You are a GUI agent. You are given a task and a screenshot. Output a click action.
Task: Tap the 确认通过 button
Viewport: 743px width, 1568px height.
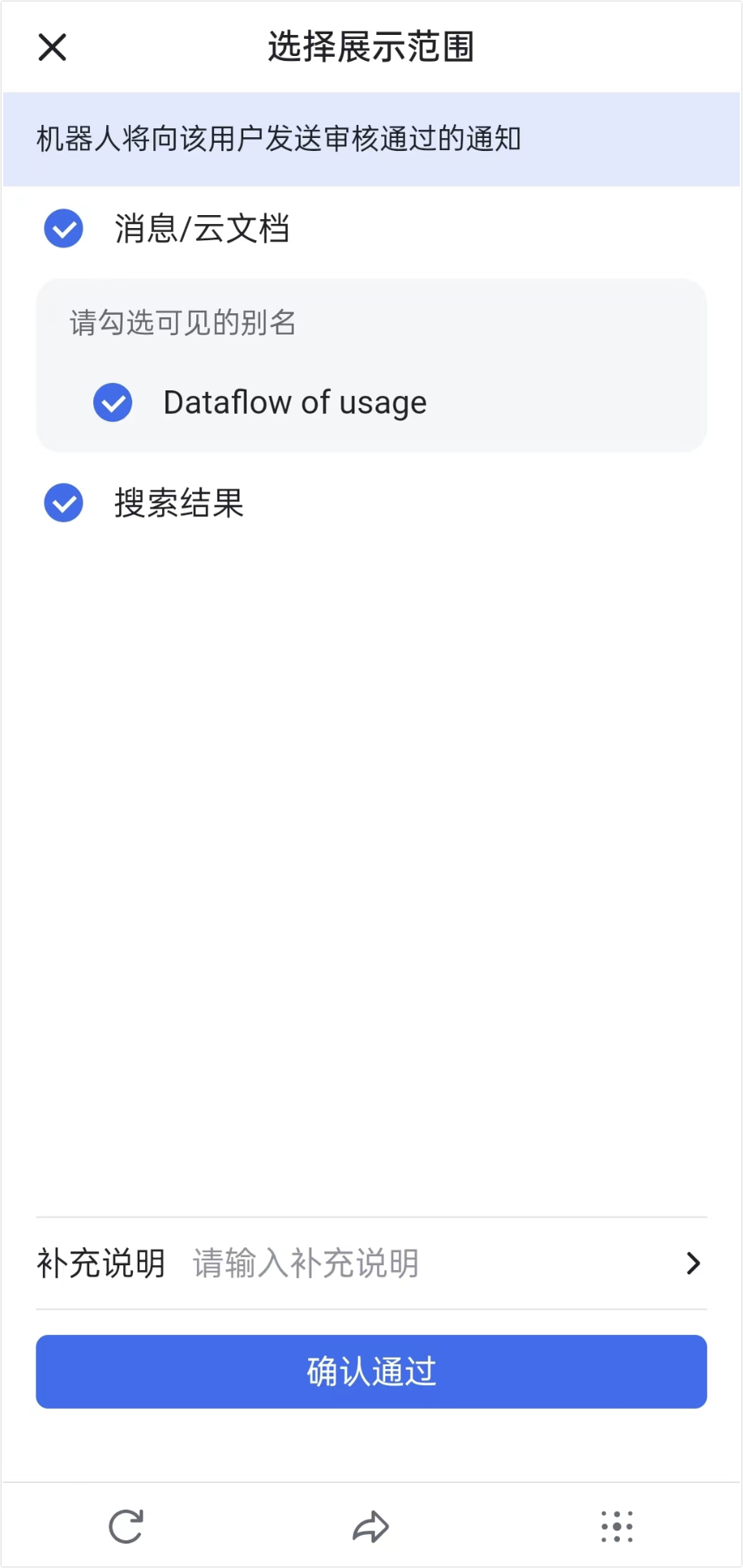(371, 1372)
